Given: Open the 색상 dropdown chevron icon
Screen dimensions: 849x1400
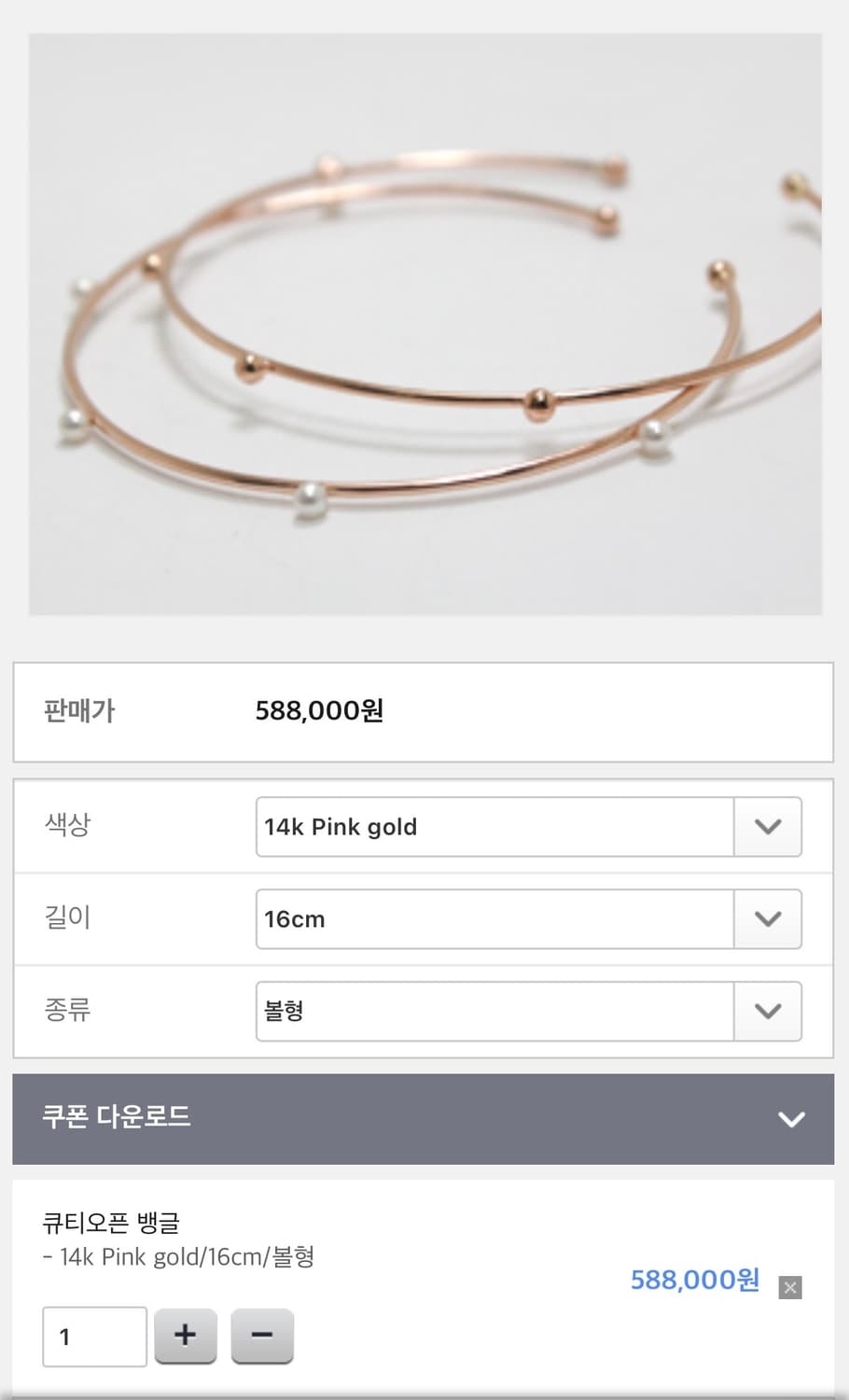Looking at the screenshot, I should (x=768, y=827).
